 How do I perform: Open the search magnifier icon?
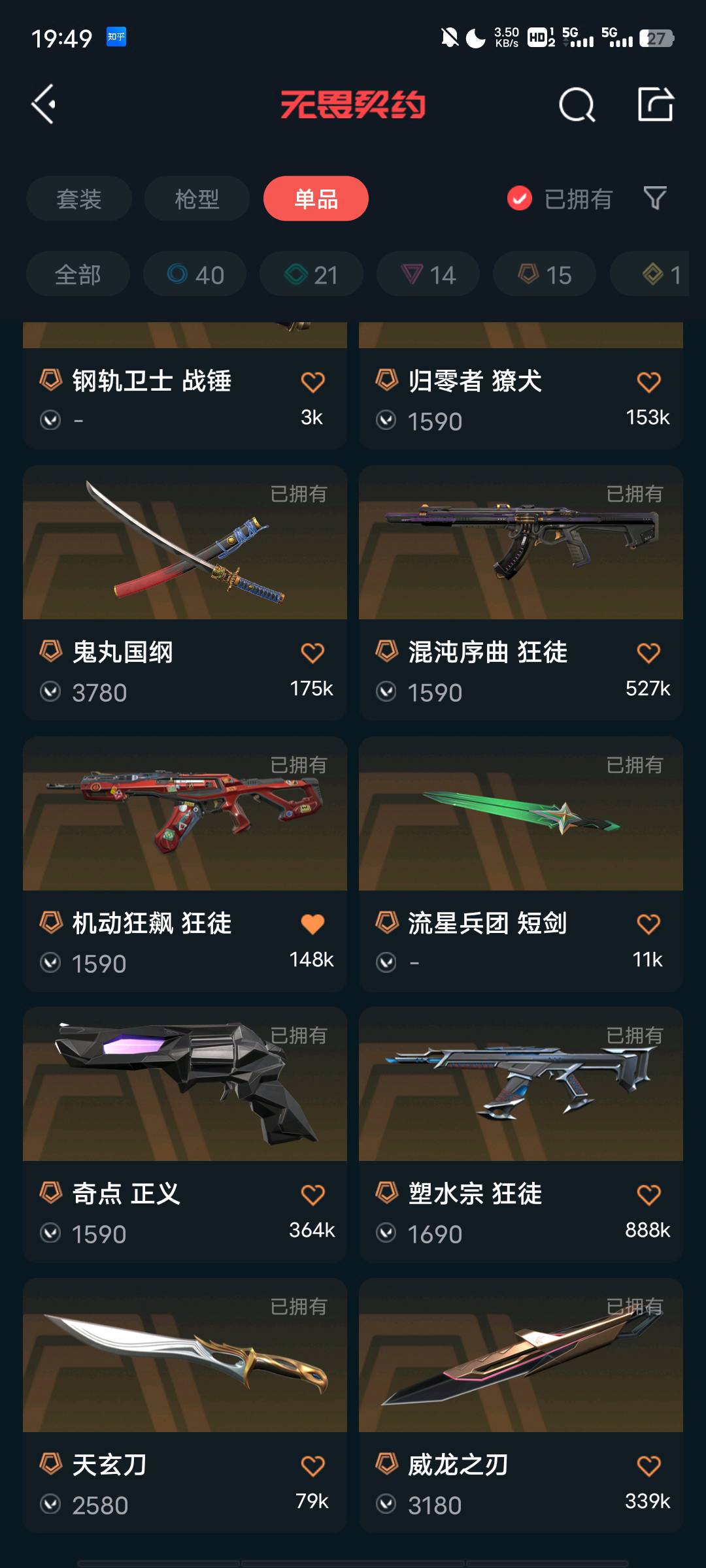click(577, 105)
